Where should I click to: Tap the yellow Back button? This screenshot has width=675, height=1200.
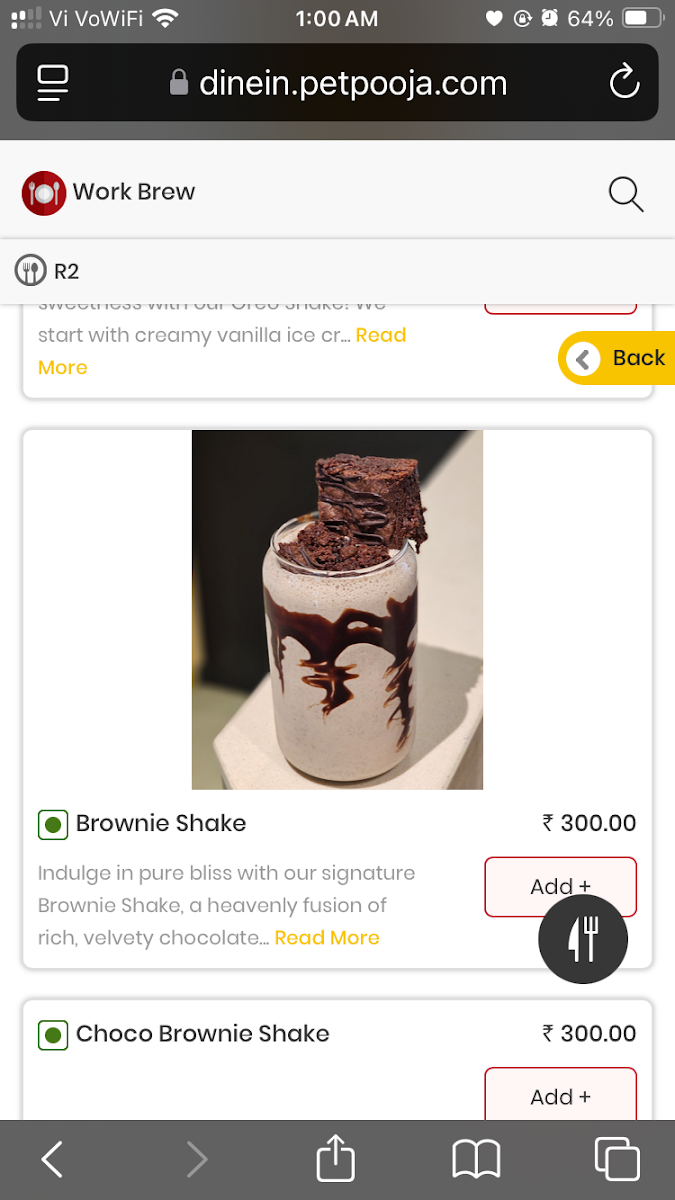tap(616, 358)
